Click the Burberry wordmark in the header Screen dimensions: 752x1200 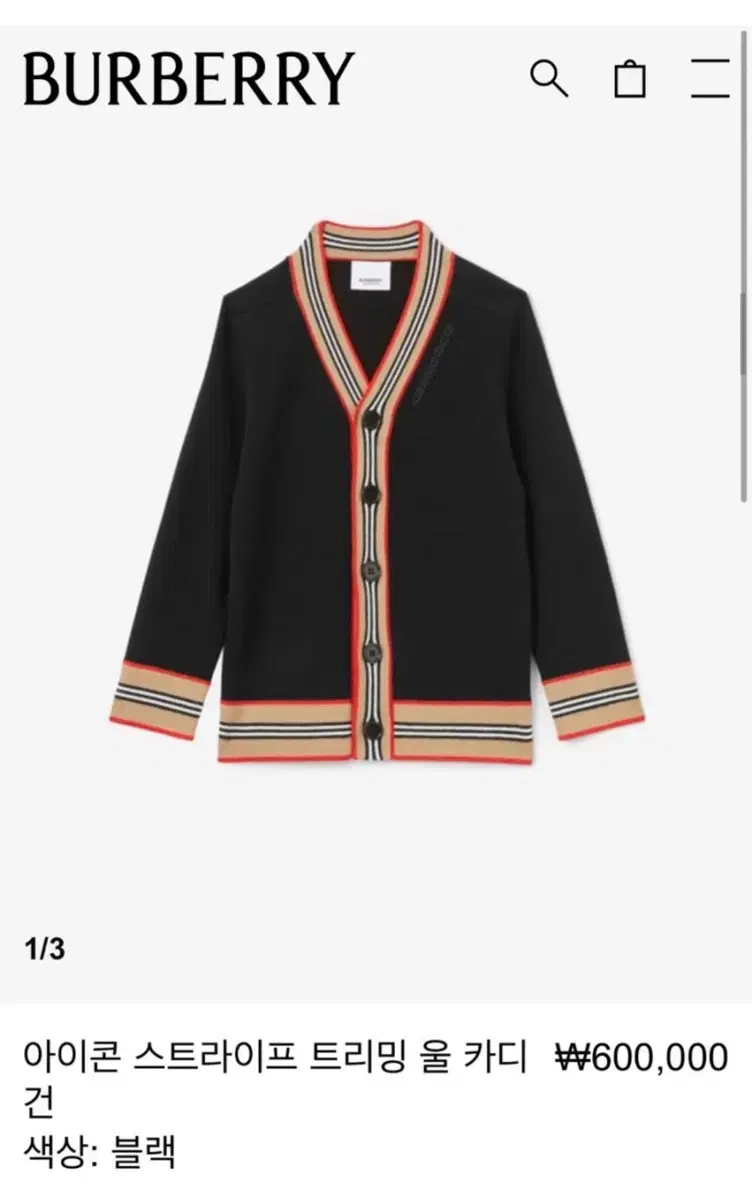pos(186,78)
